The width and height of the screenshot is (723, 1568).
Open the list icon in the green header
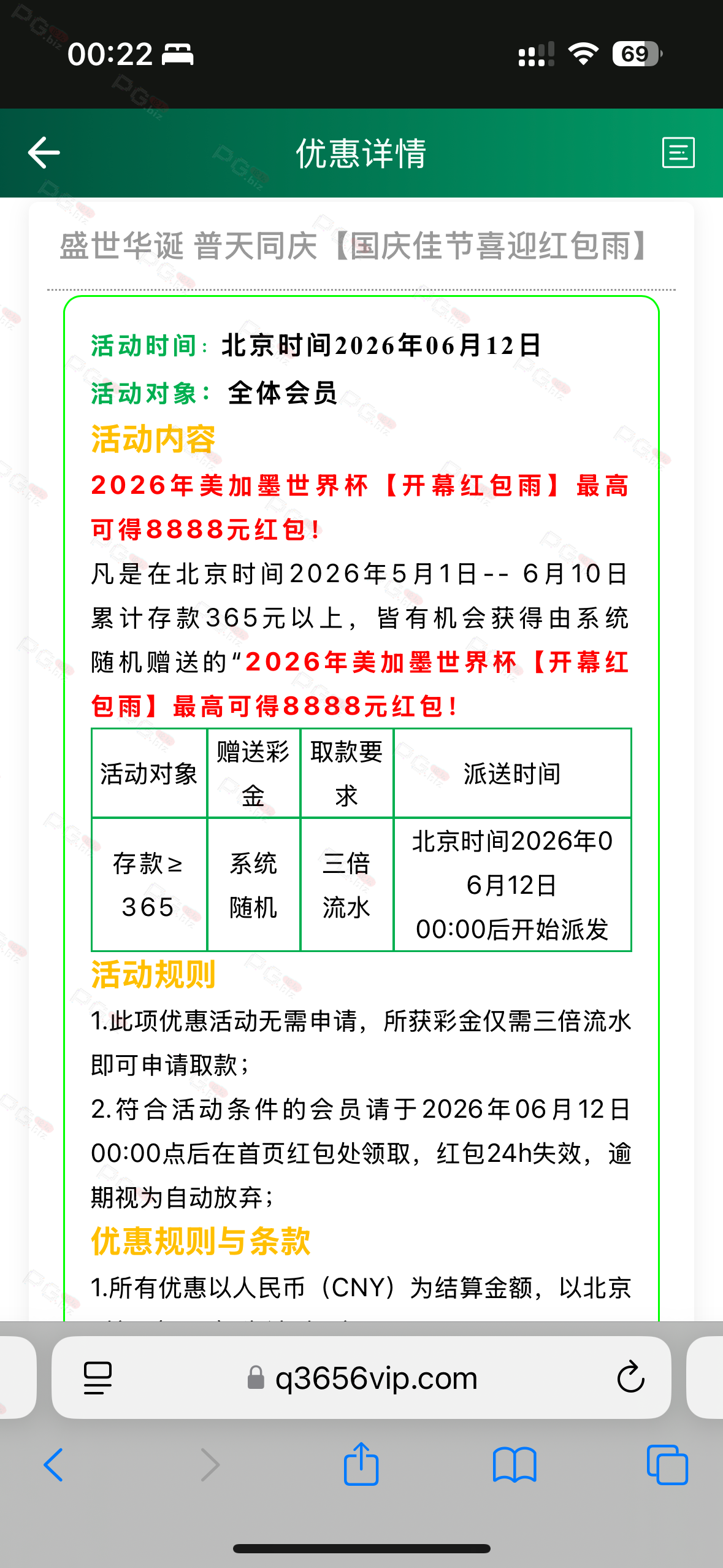678,152
